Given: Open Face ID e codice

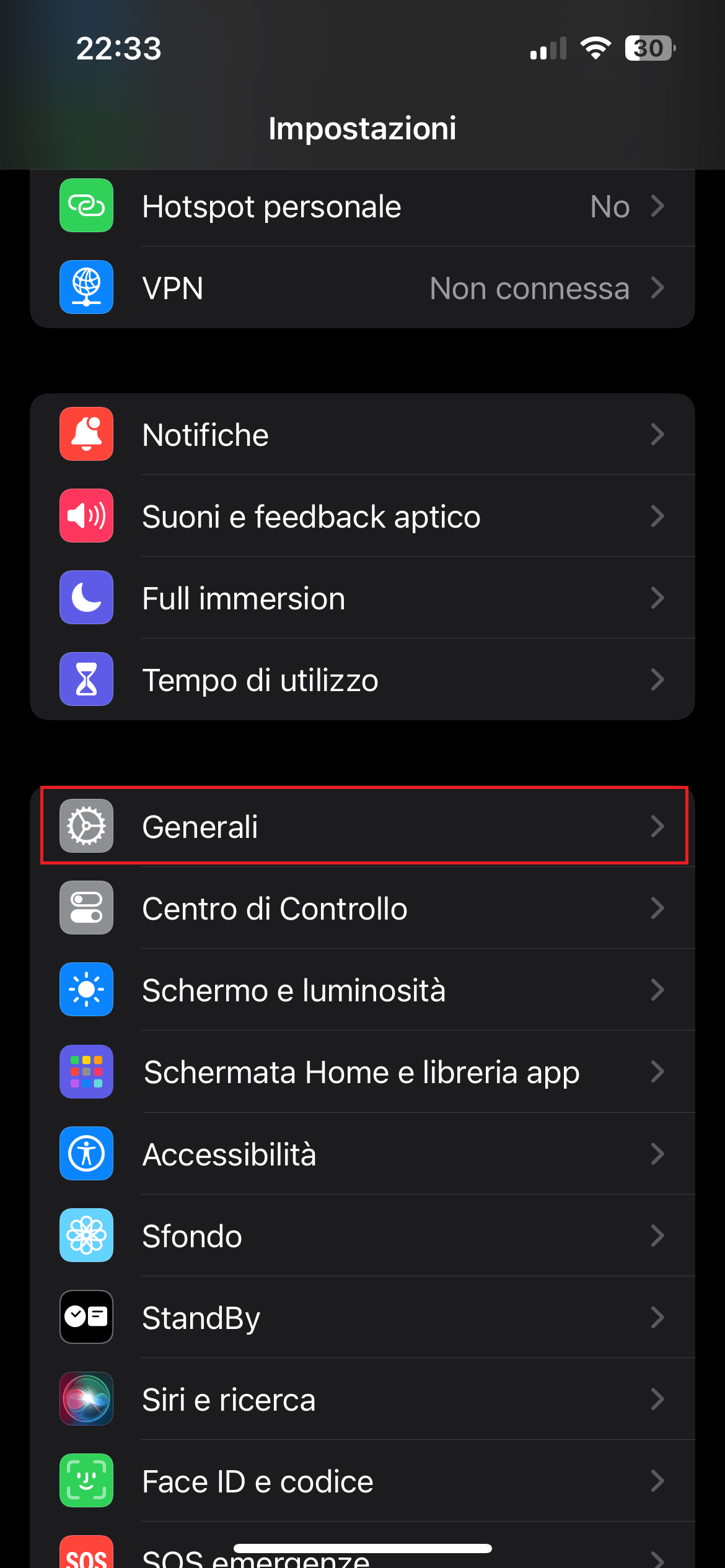Looking at the screenshot, I should tap(362, 1481).
